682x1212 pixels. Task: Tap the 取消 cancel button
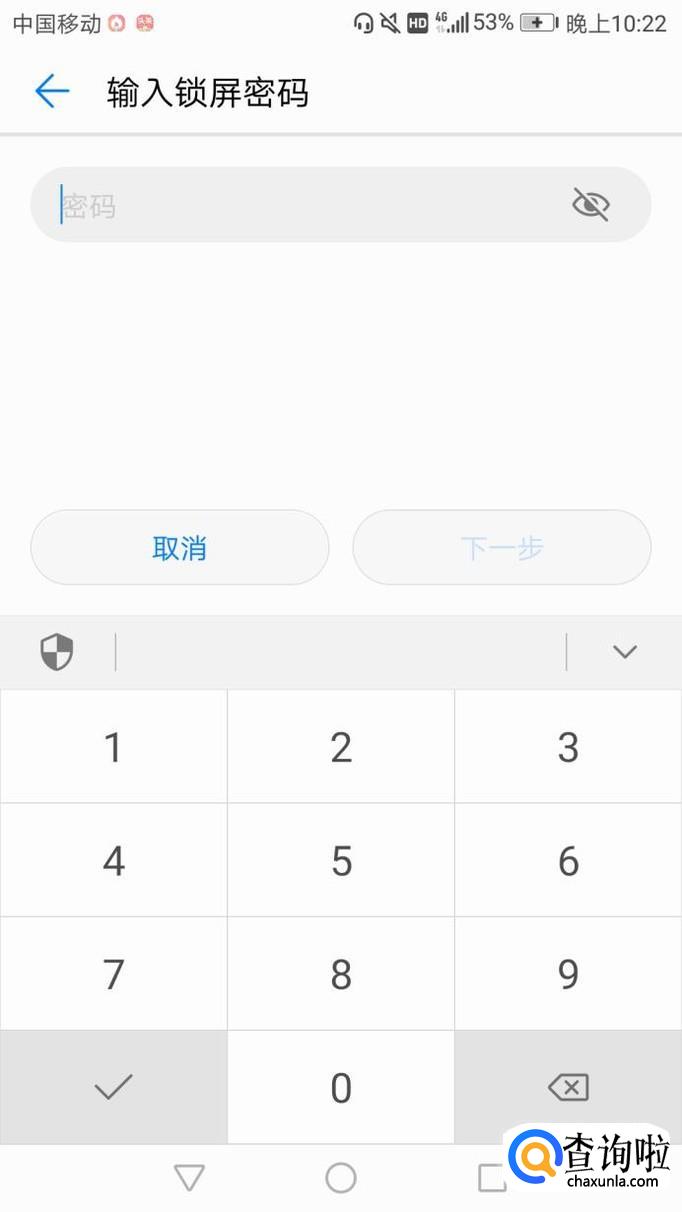pos(180,548)
